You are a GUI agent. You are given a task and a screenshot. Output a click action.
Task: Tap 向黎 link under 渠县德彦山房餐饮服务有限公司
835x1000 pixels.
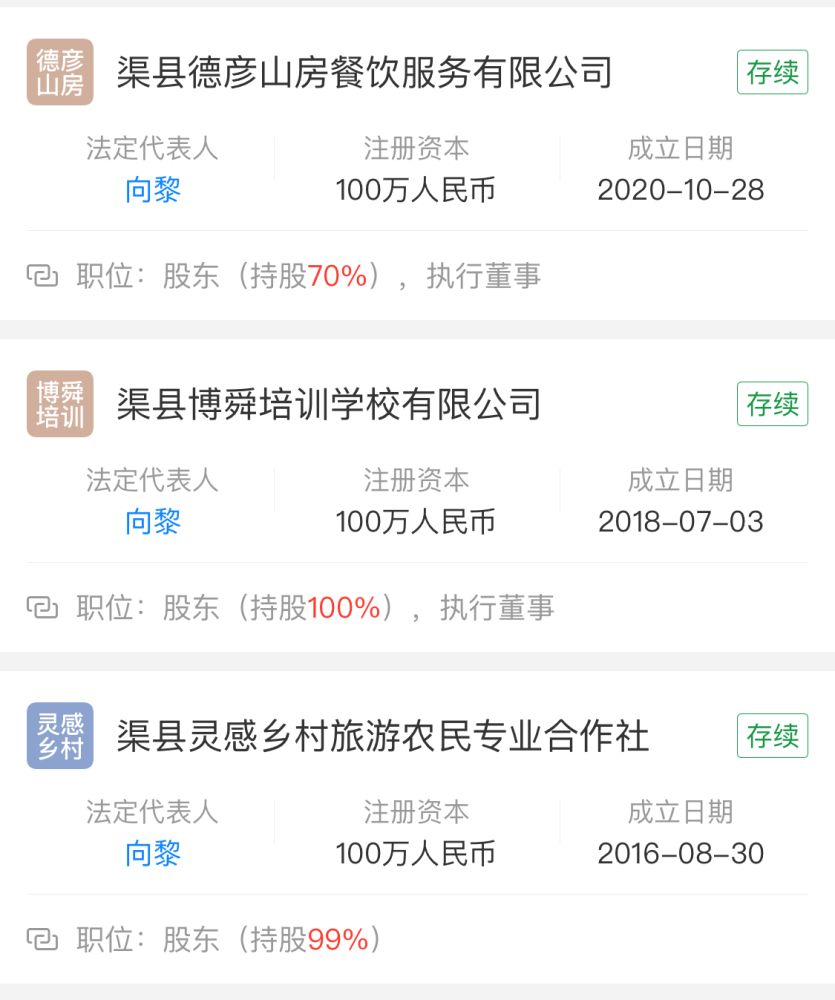click(153, 190)
